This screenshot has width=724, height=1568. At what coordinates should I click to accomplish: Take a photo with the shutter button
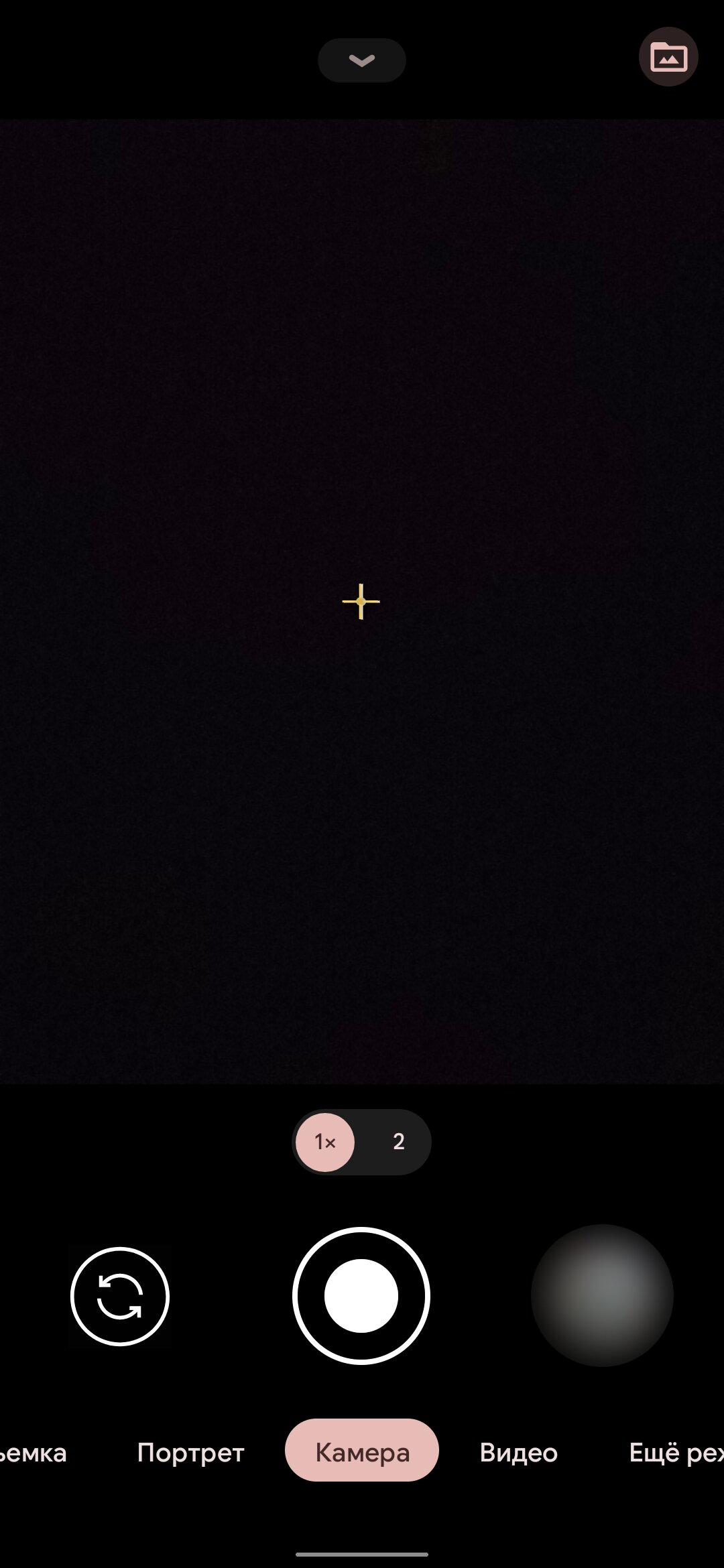[361, 1296]
